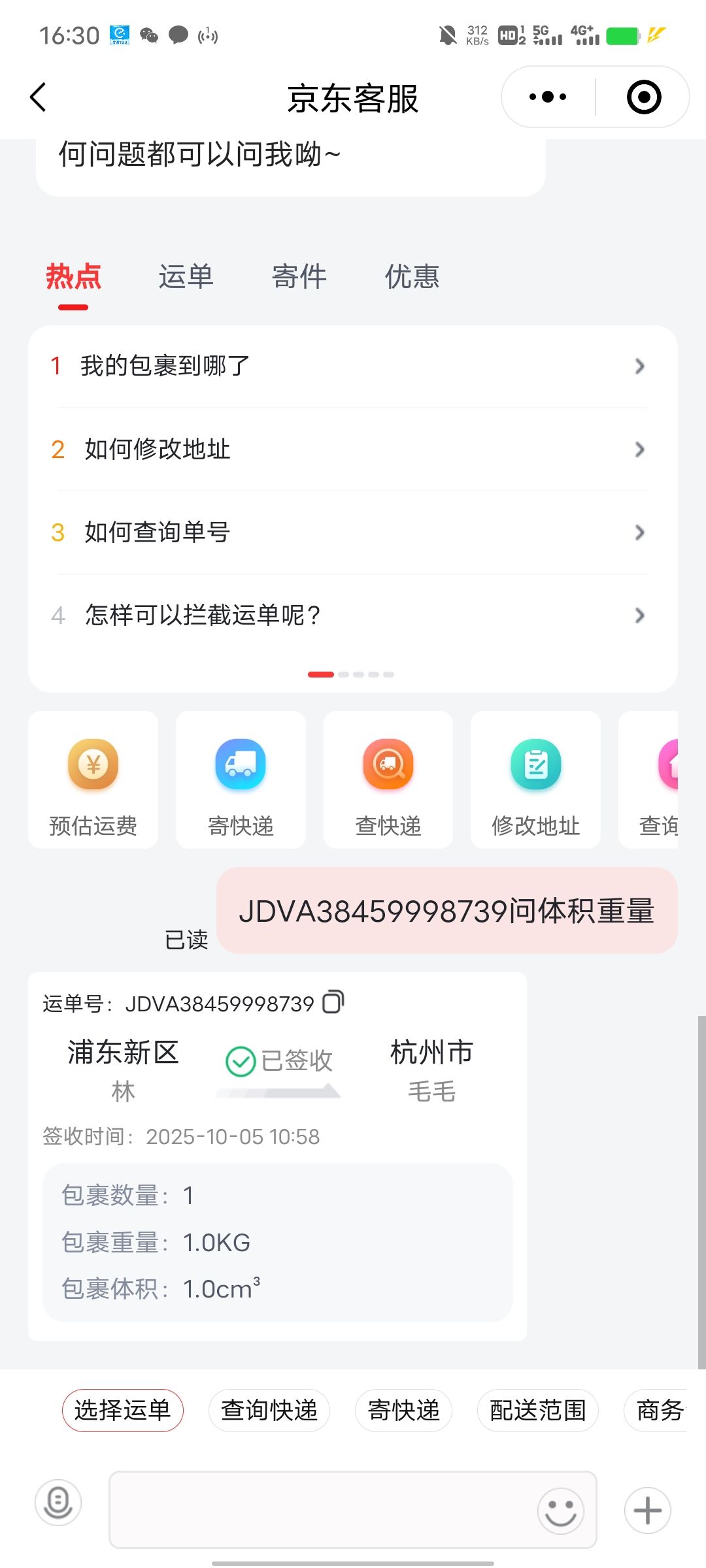This screenshot has height=1568, width=706.
Task: Open question 怎样可以拦截运单呢？
Action: pos(352,615)
